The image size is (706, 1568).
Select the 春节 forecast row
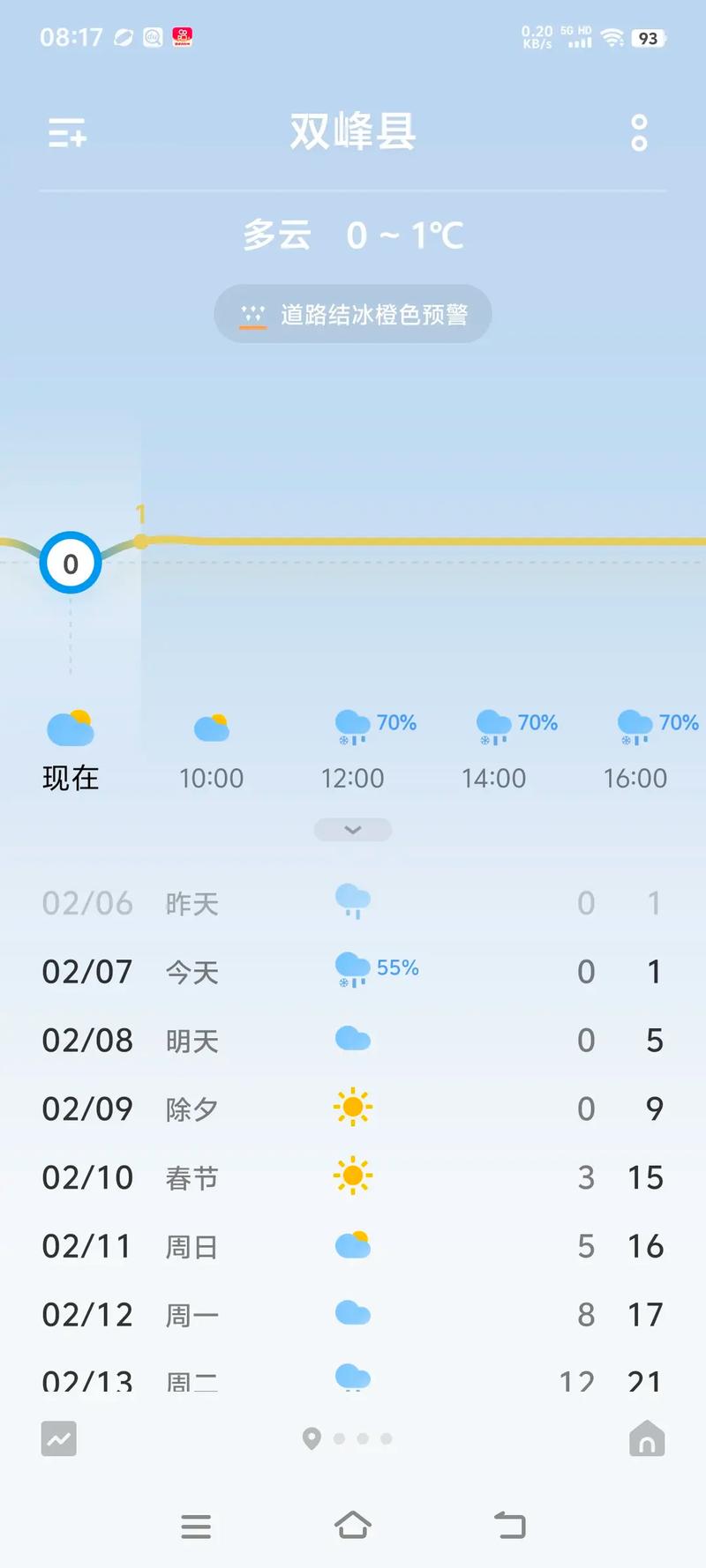353,1176
